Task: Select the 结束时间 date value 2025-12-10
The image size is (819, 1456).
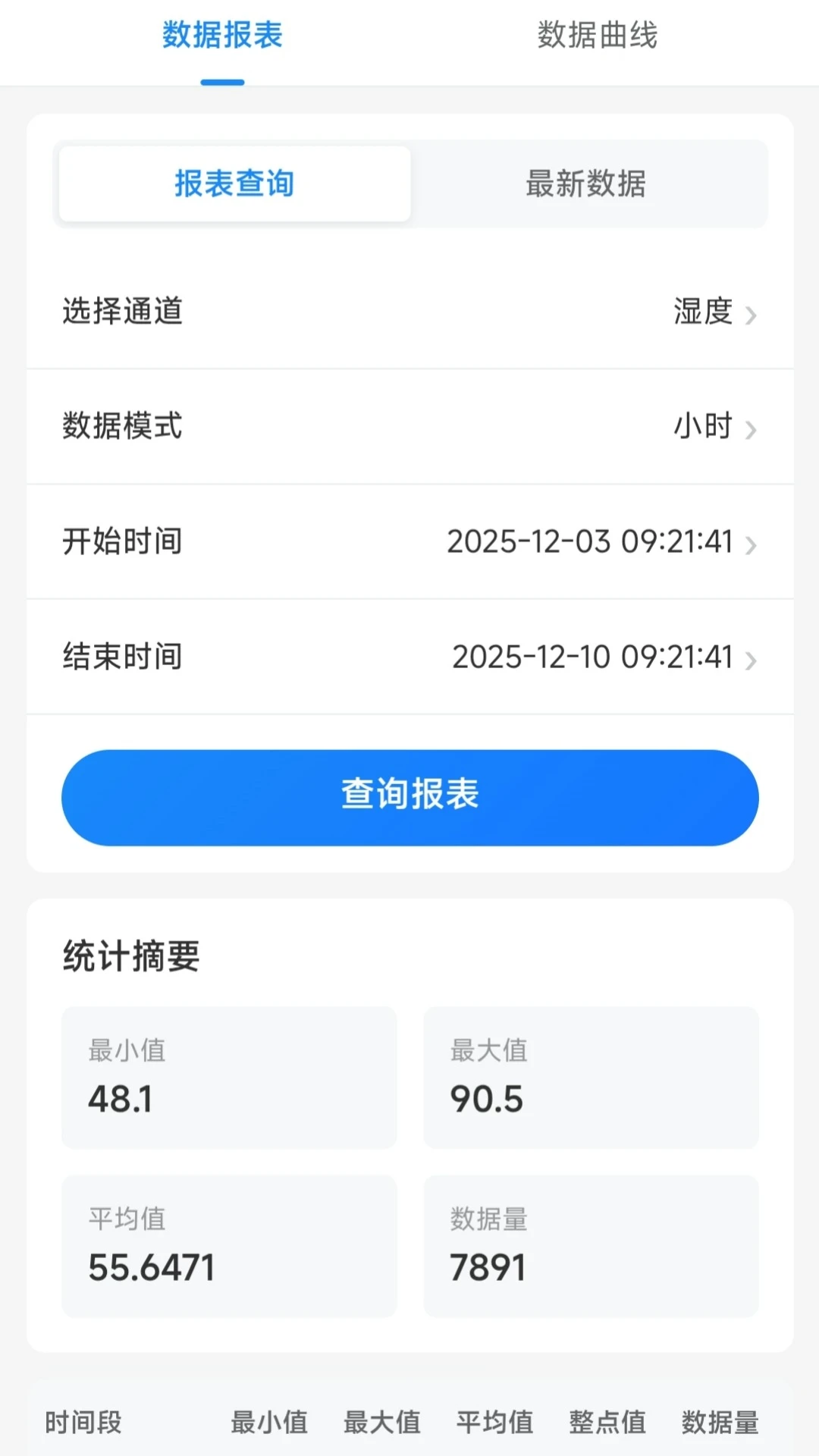Action: pos(590,657)
